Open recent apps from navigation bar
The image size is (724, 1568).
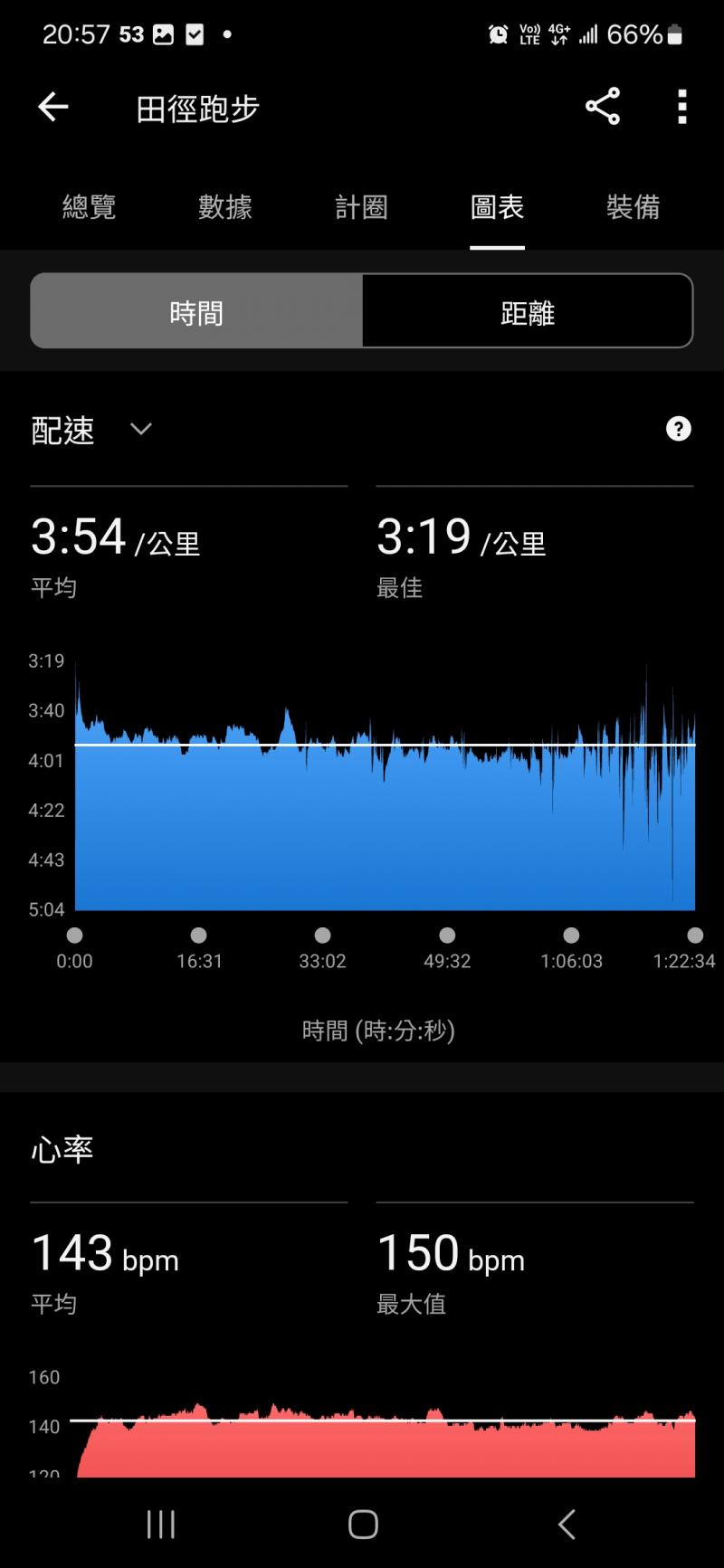(x=161, y=1525)
